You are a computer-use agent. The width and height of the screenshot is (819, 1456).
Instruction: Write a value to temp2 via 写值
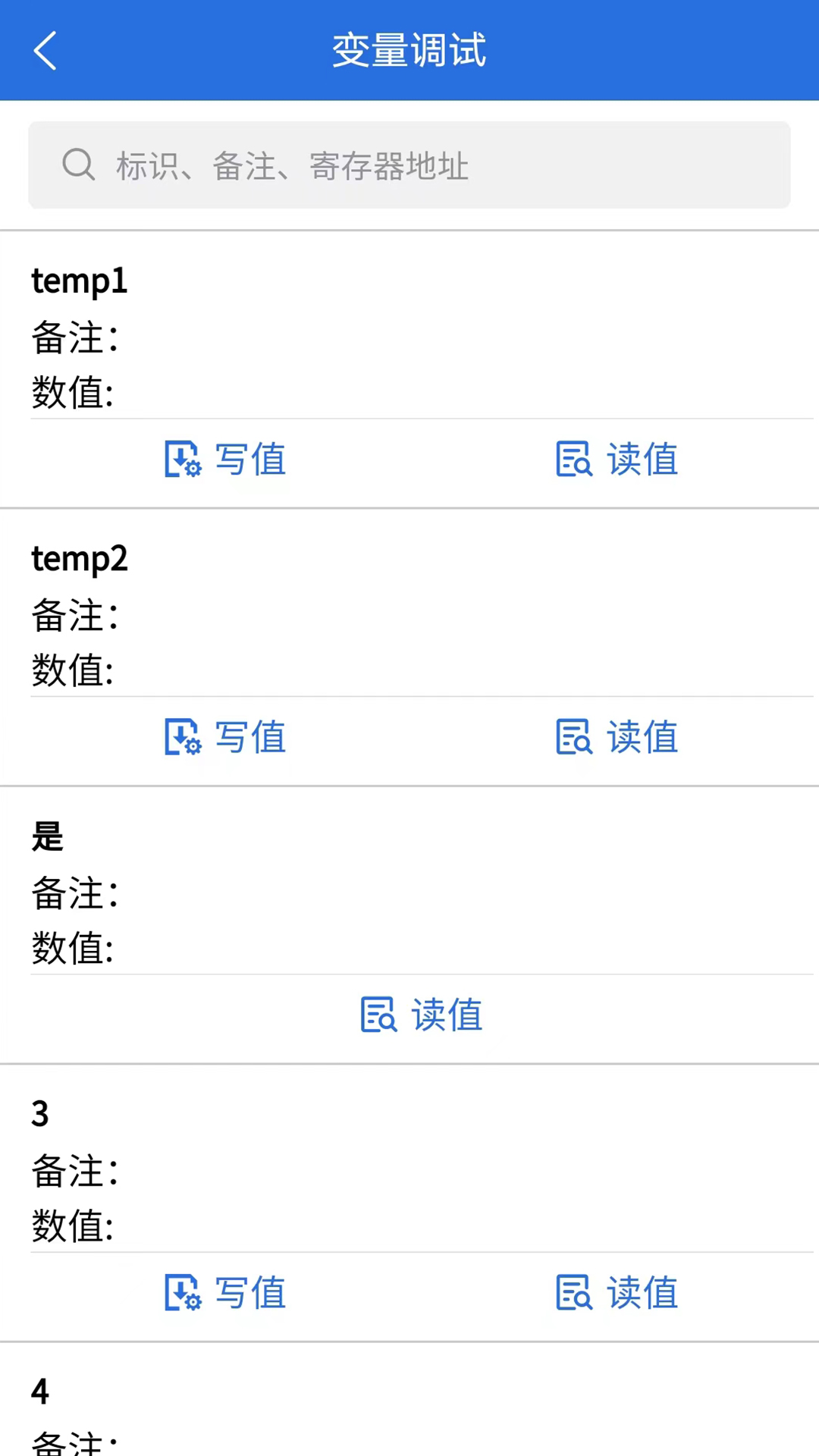[225, 737]
